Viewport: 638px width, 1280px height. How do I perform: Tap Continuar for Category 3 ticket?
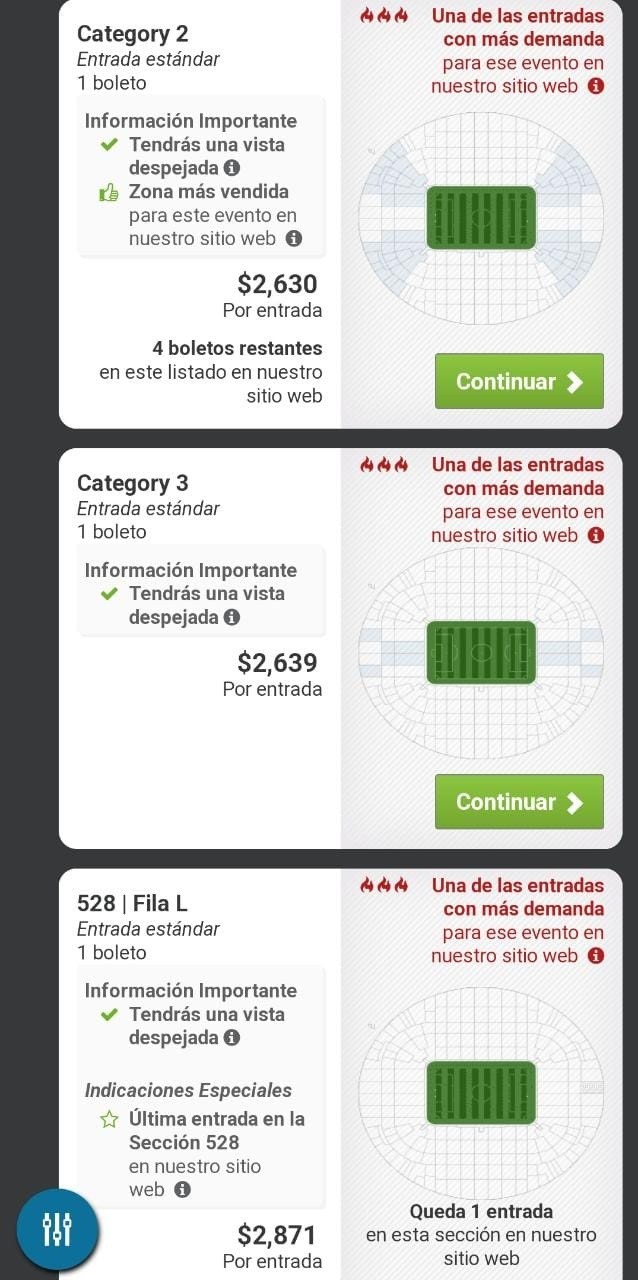tap(519, 802)
